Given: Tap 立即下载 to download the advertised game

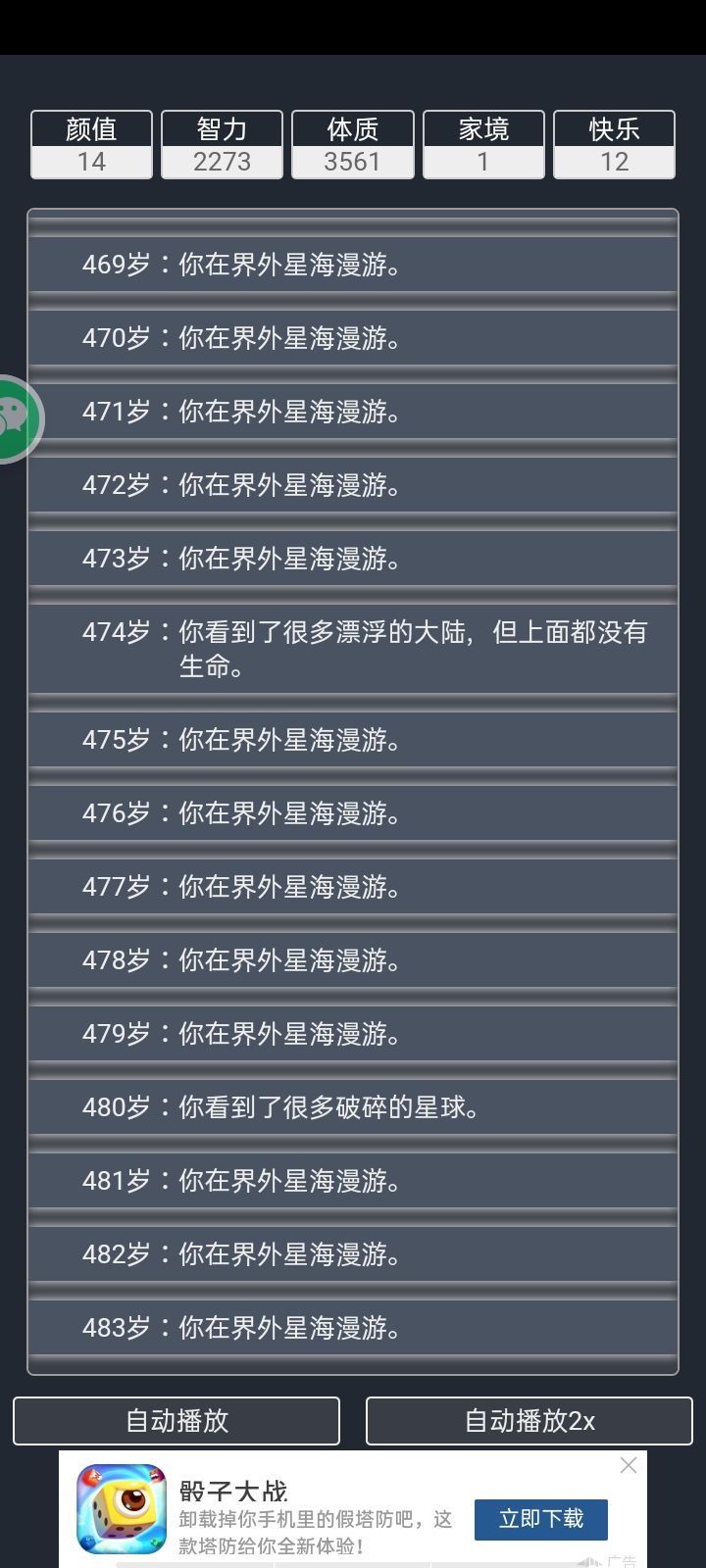Looking at the screenshot, I should pos(540,1519).
